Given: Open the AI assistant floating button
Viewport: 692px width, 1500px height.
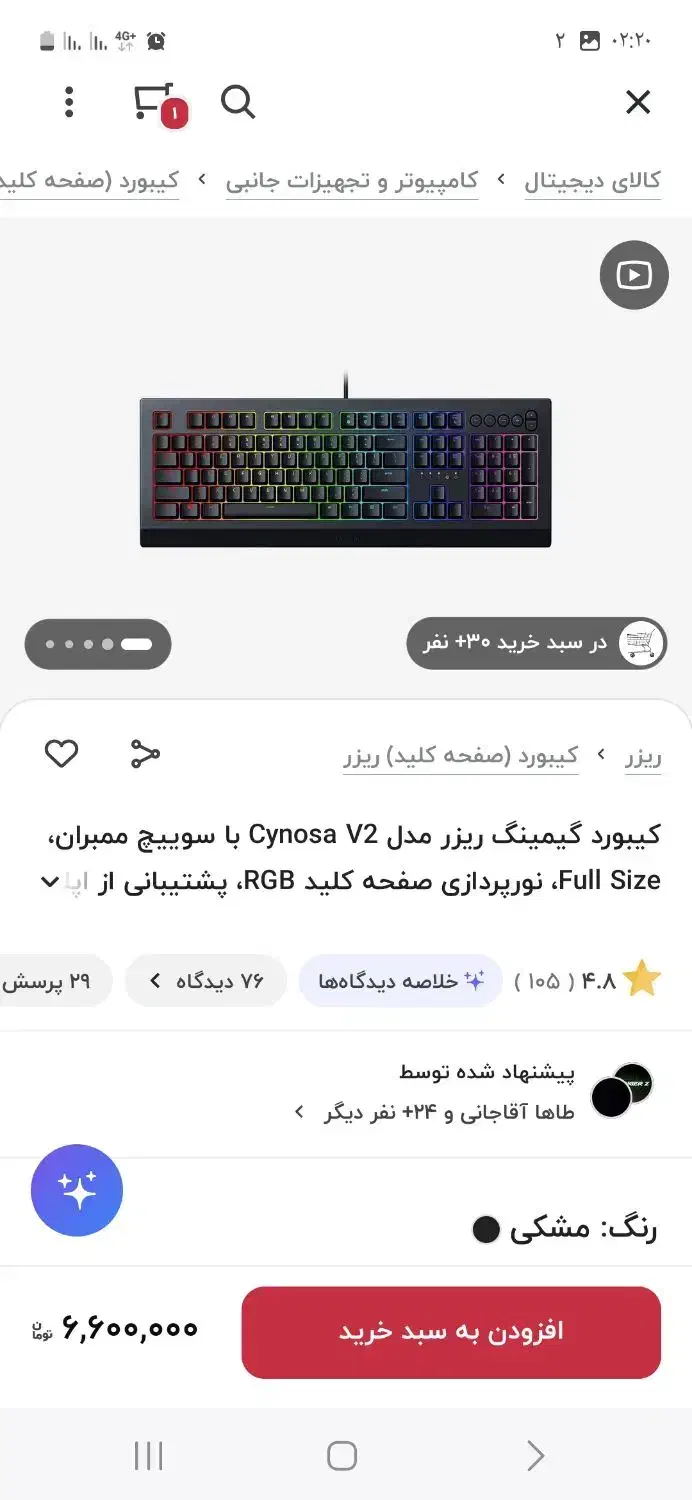Looking at the screenshot, I should pos(77,1190).
